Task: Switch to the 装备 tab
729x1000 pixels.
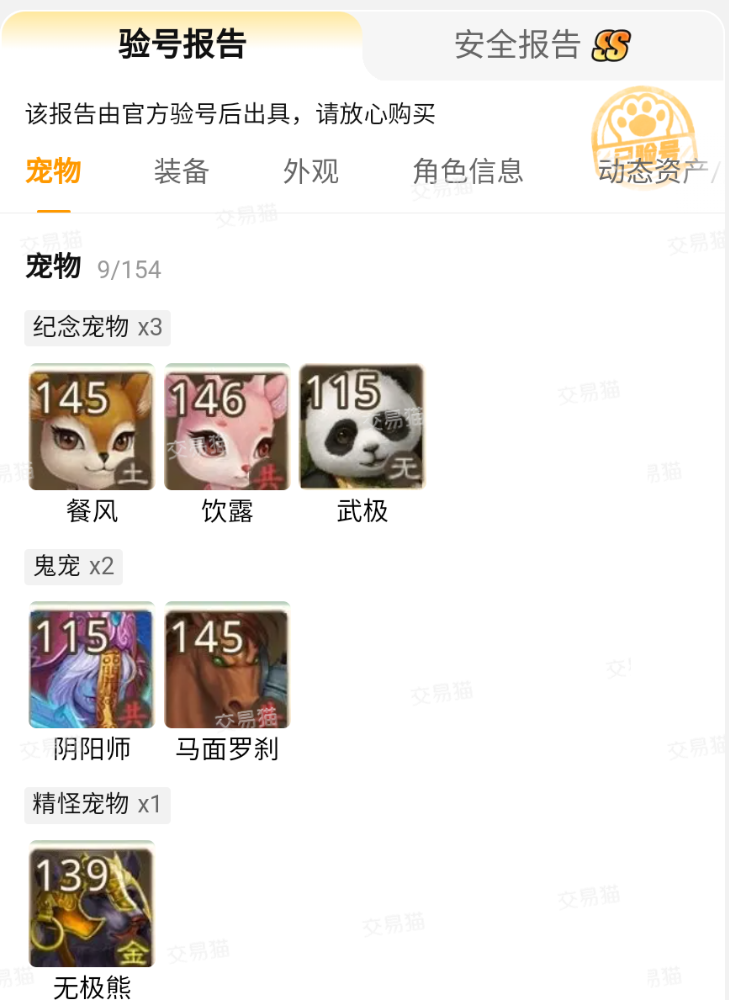Action: tap(181, 172)
